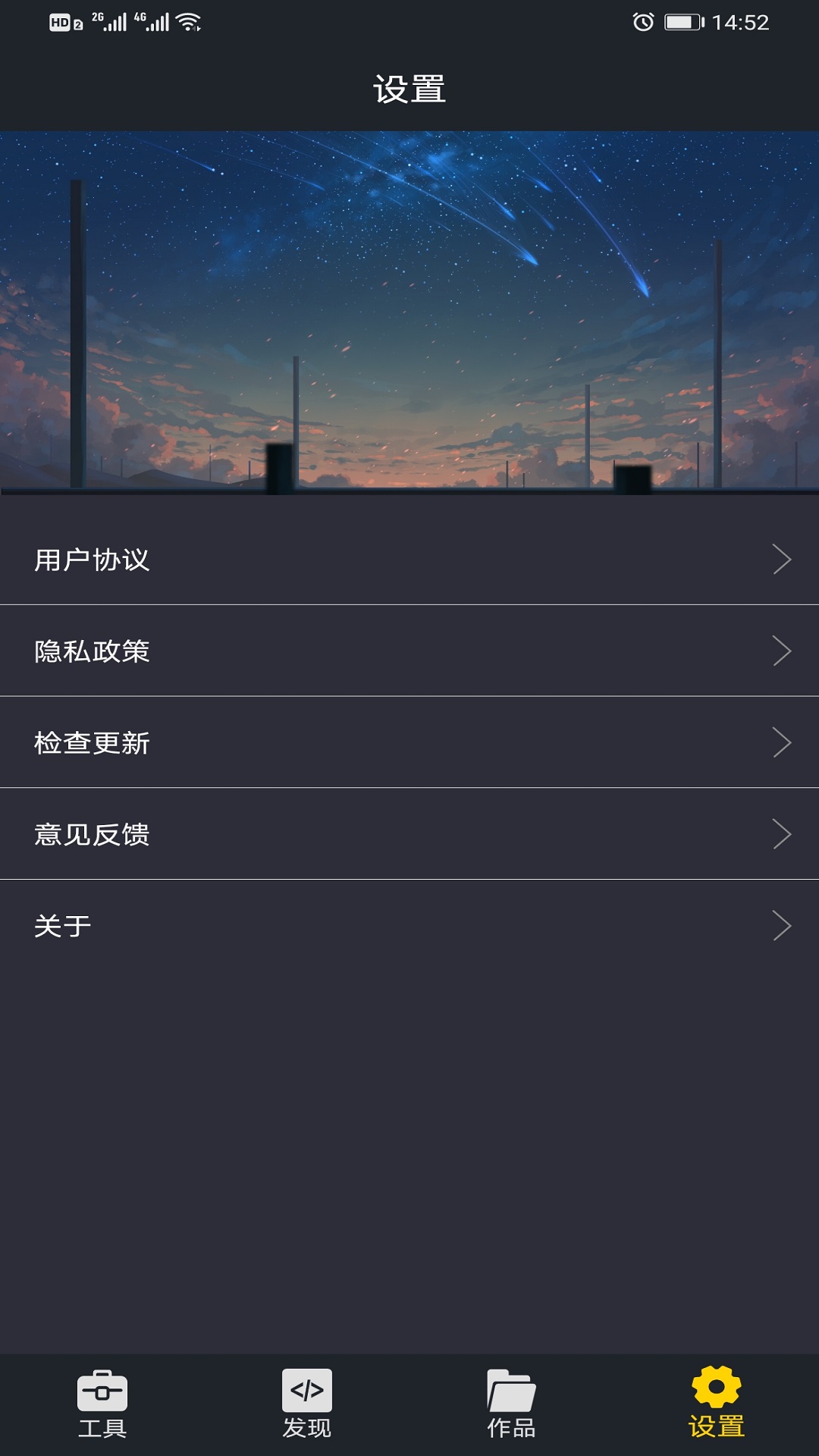Expand the 用户协议 chevron arrow
Screen dimensions: 819x1456
pyautogui.click(x=783, y=560)
